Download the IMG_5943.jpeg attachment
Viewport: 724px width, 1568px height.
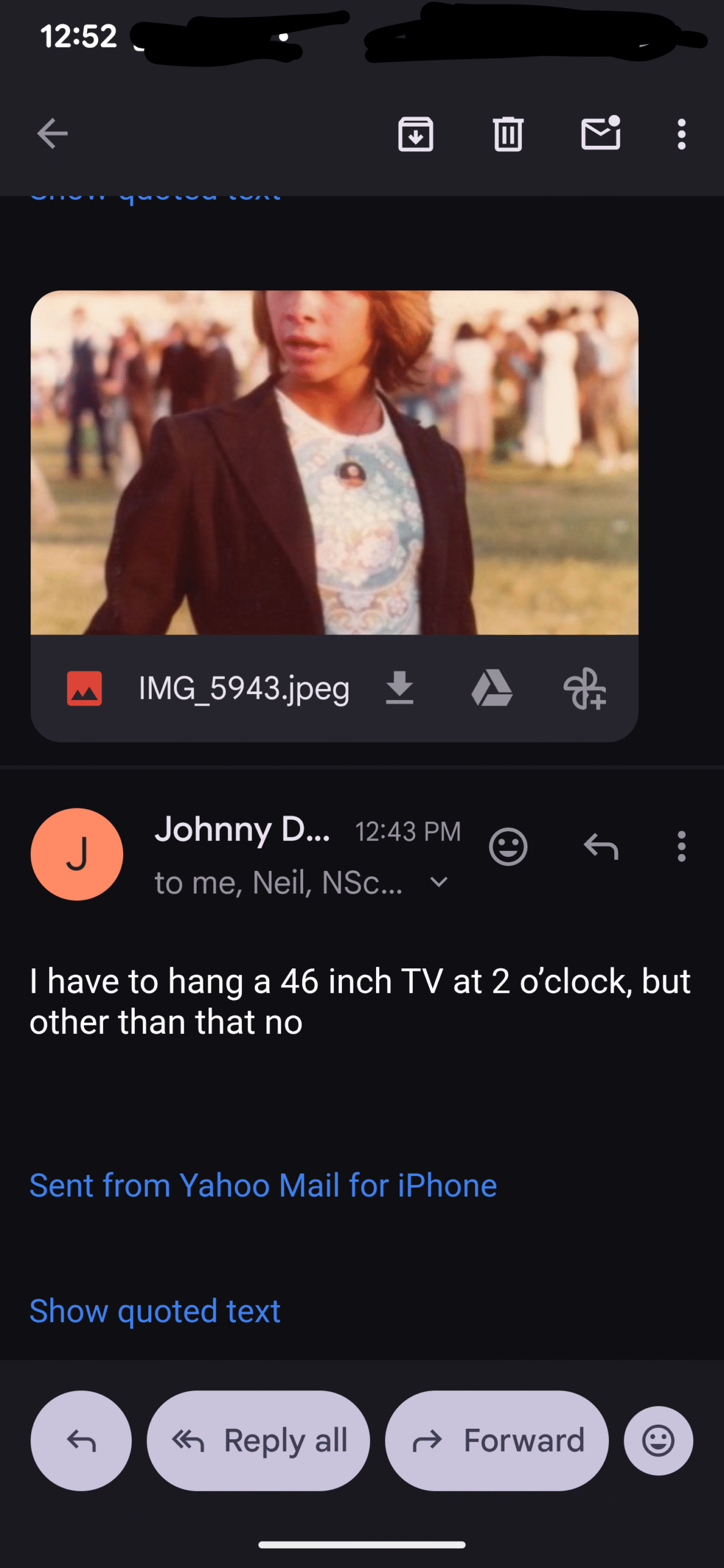tap(399, 688)
